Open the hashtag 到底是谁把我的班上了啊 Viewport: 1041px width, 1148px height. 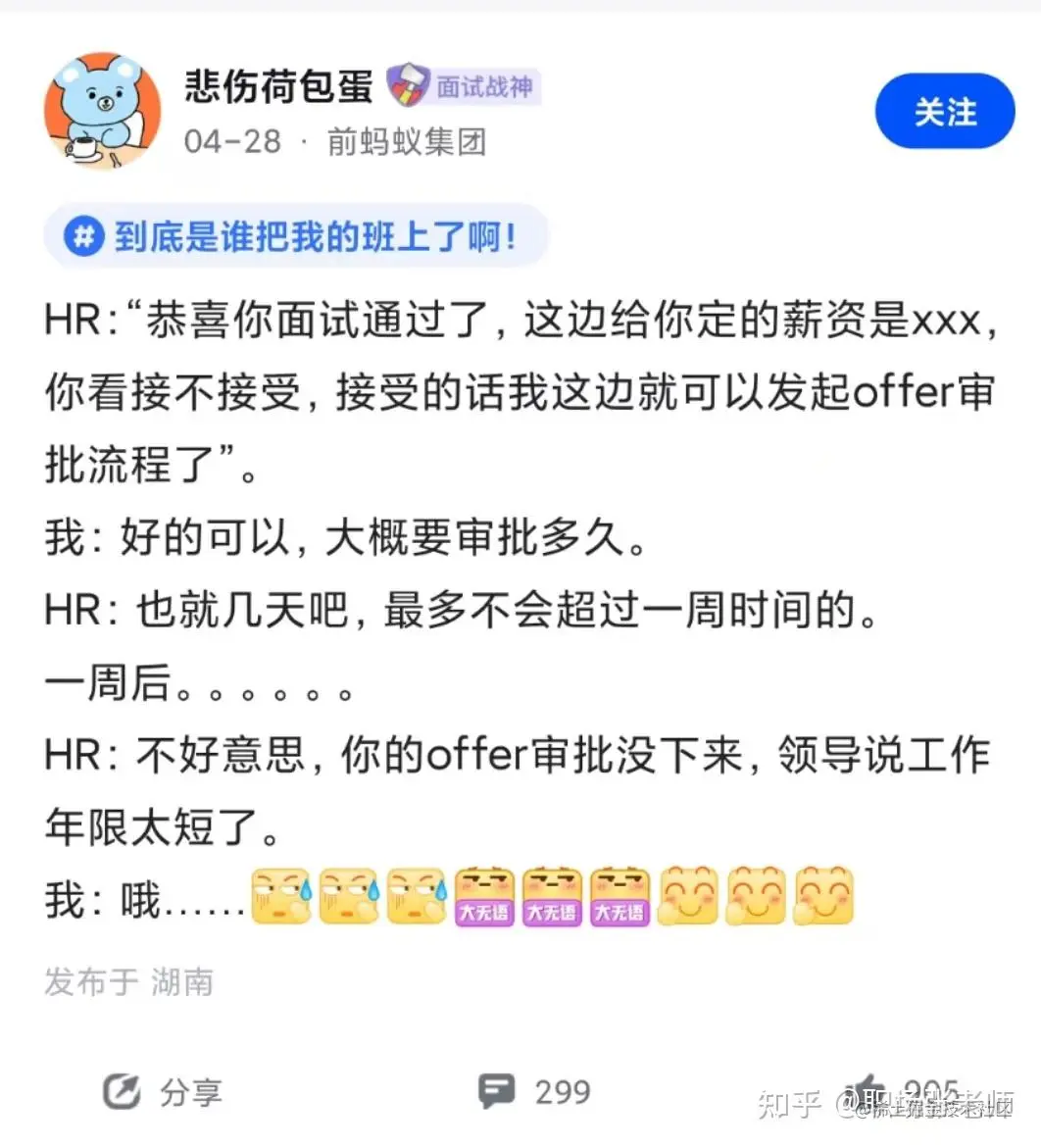click(x=295, y=236)
